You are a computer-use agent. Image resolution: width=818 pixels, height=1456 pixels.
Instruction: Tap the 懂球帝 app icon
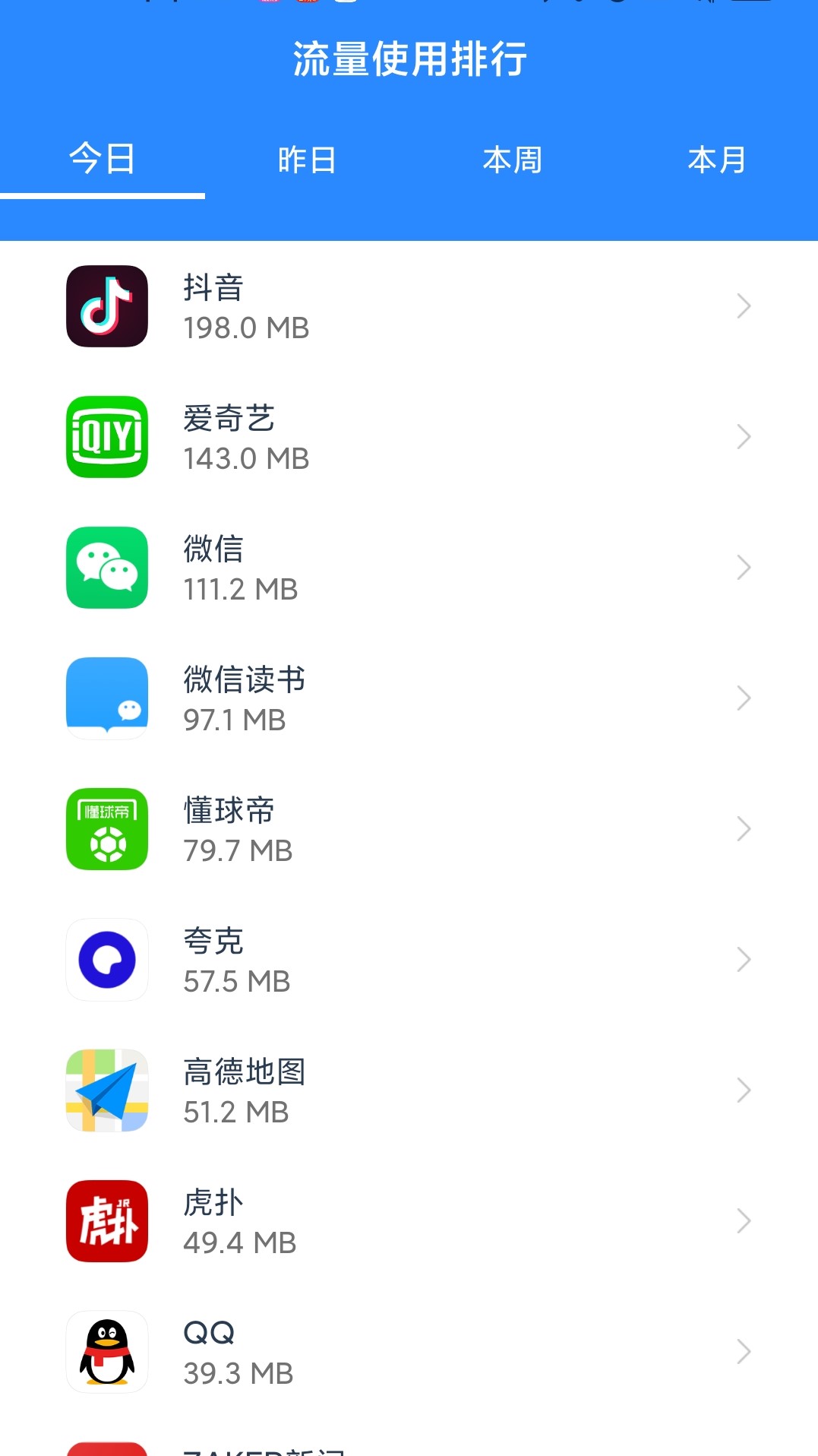tap(107, 828)
